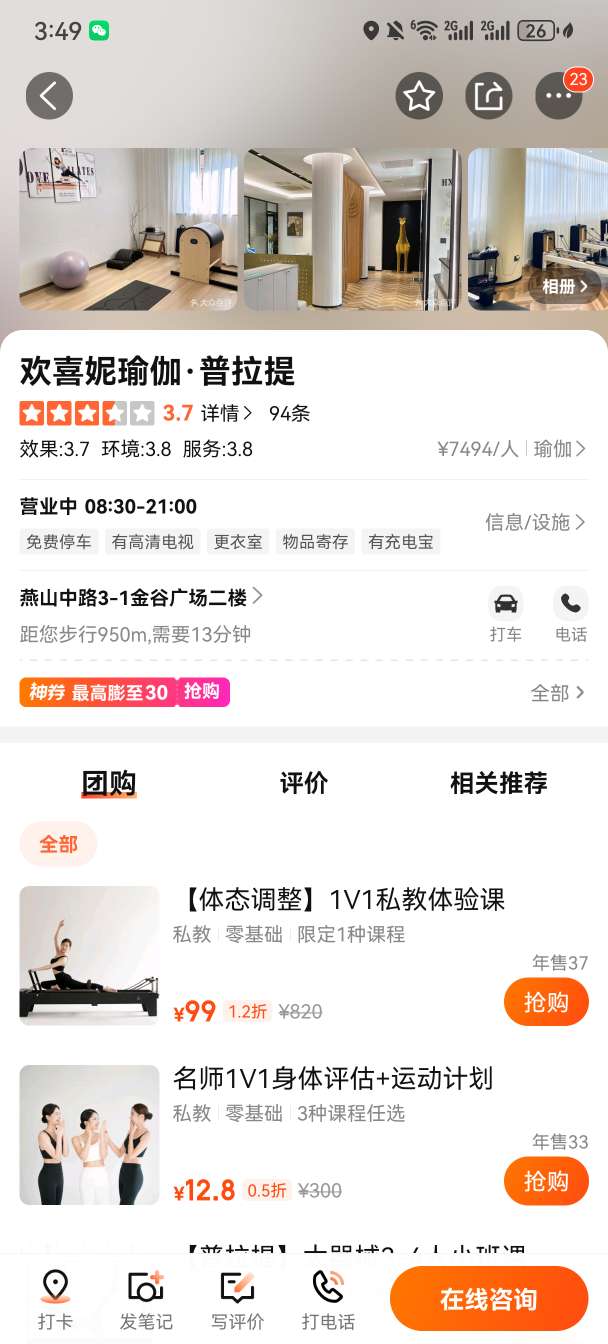Image resolution: width=608 pixels, height=1344 pixels.
Task: Tap 抢购 for 名师1V1身体评估+运动计划
Action: pos(546,1181)
